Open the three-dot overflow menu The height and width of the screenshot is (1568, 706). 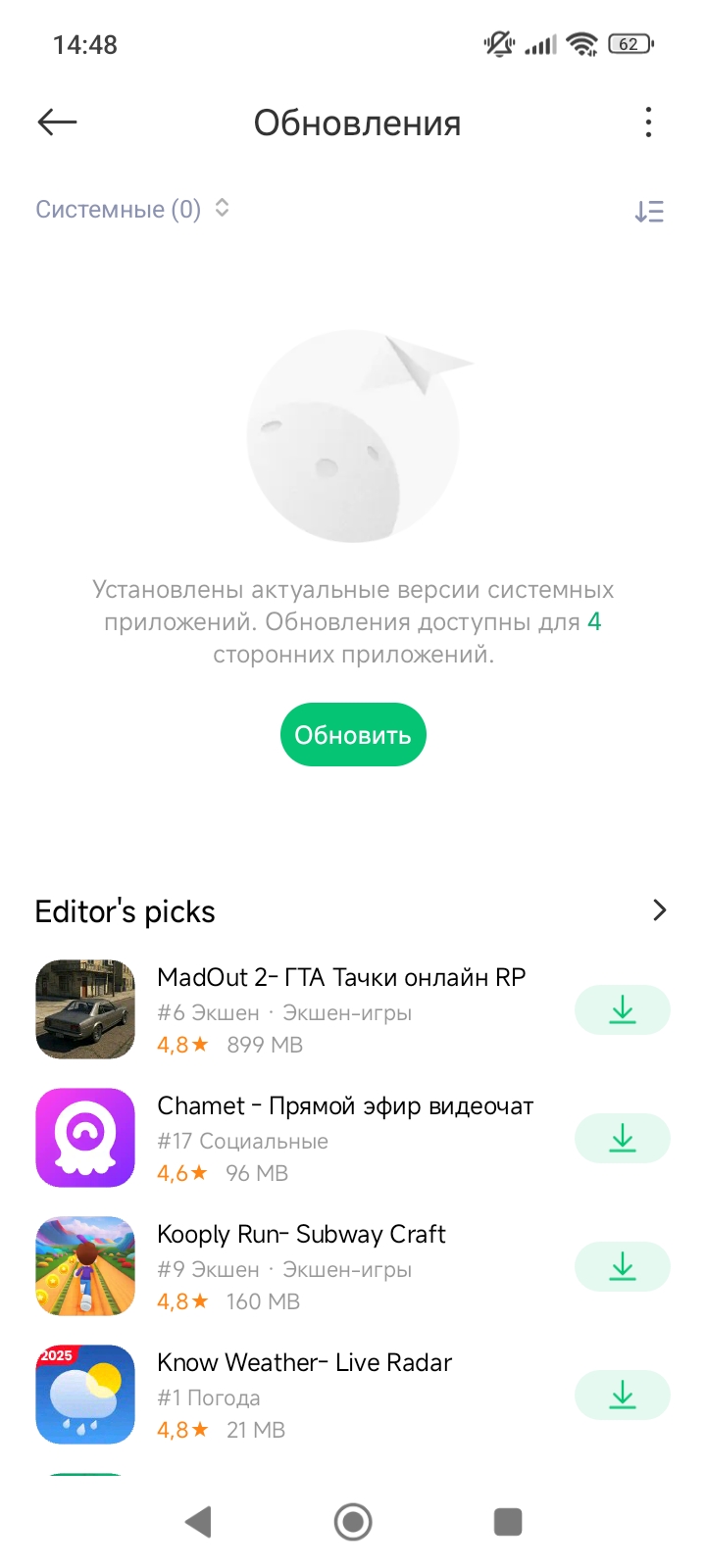(x=648, y=122)
